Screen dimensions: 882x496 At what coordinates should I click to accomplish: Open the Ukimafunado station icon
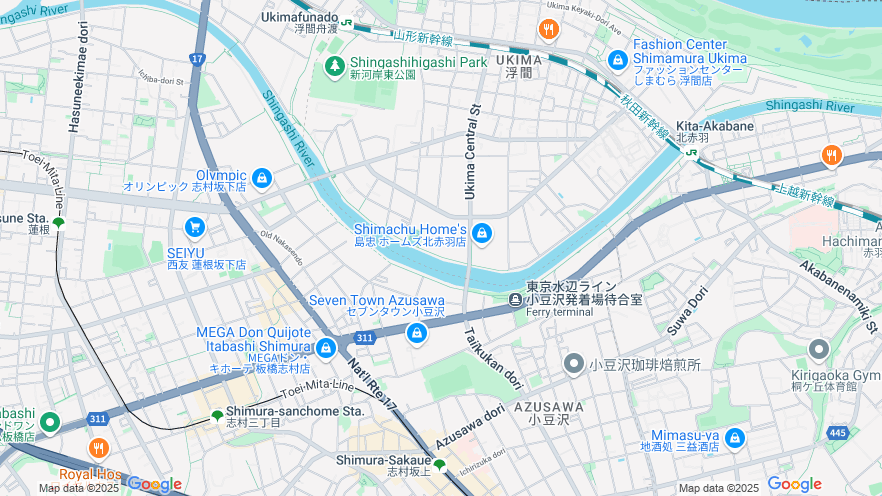point(346,22)
